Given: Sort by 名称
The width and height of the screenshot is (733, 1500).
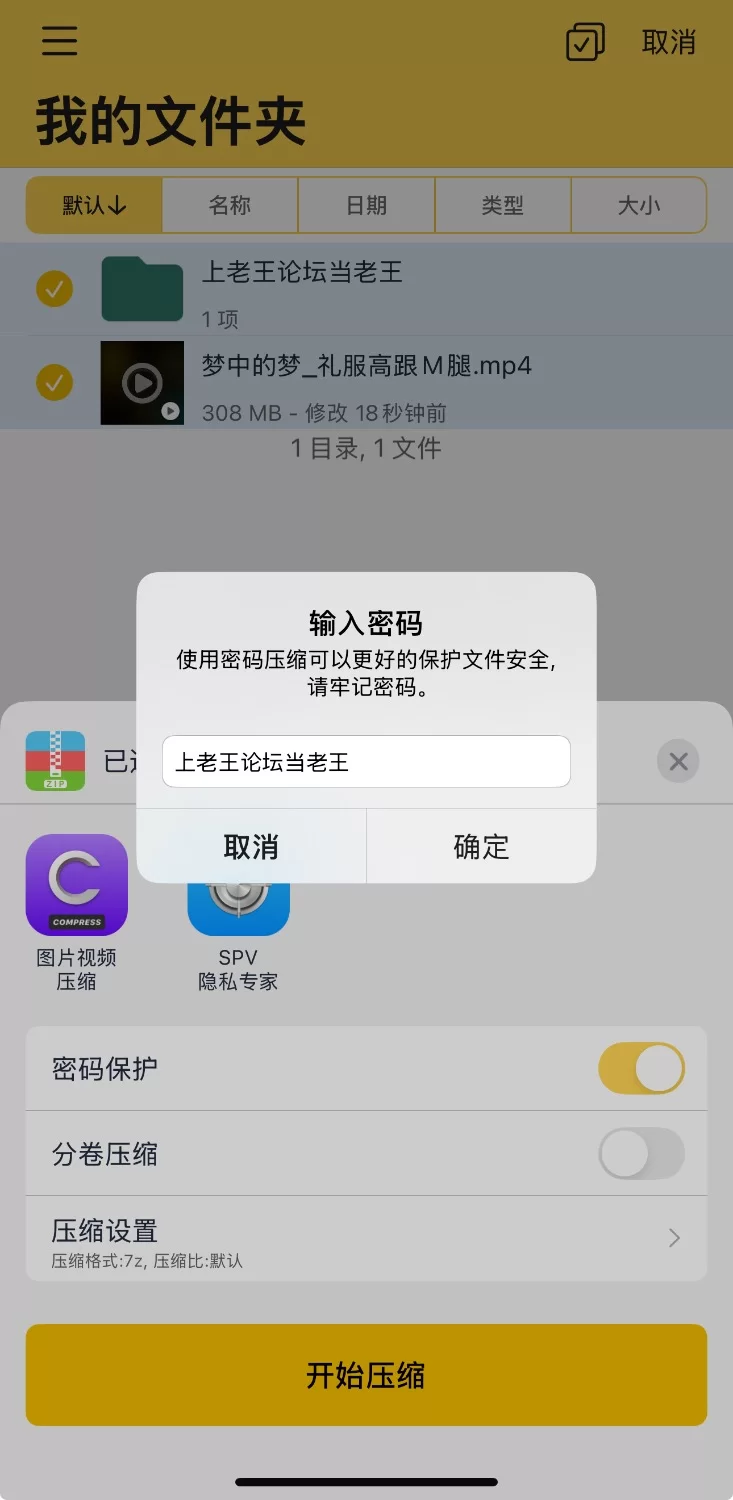Looking at the screenshot, I should (x=230, y=205).
